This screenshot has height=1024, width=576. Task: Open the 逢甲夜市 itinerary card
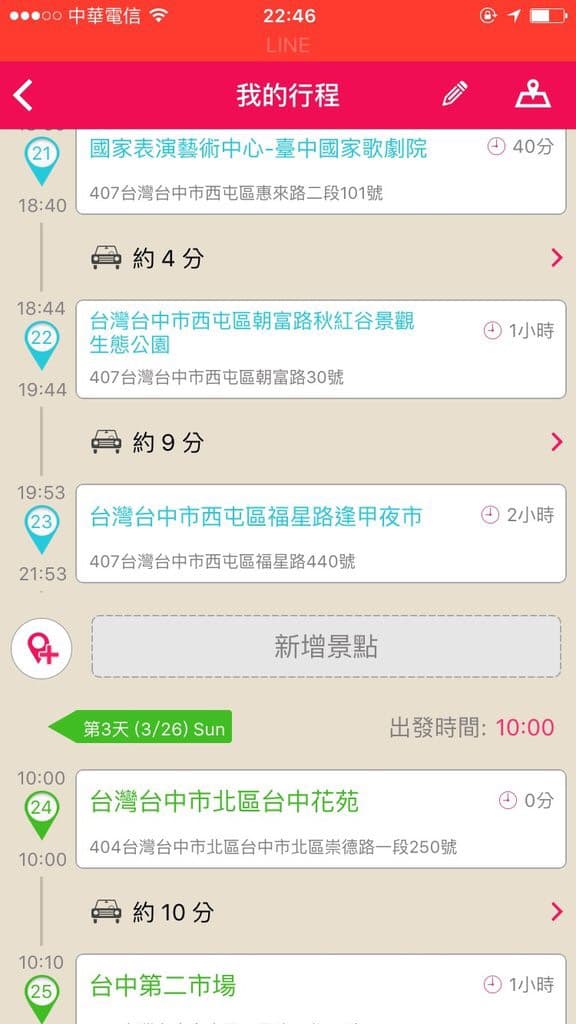321,534
